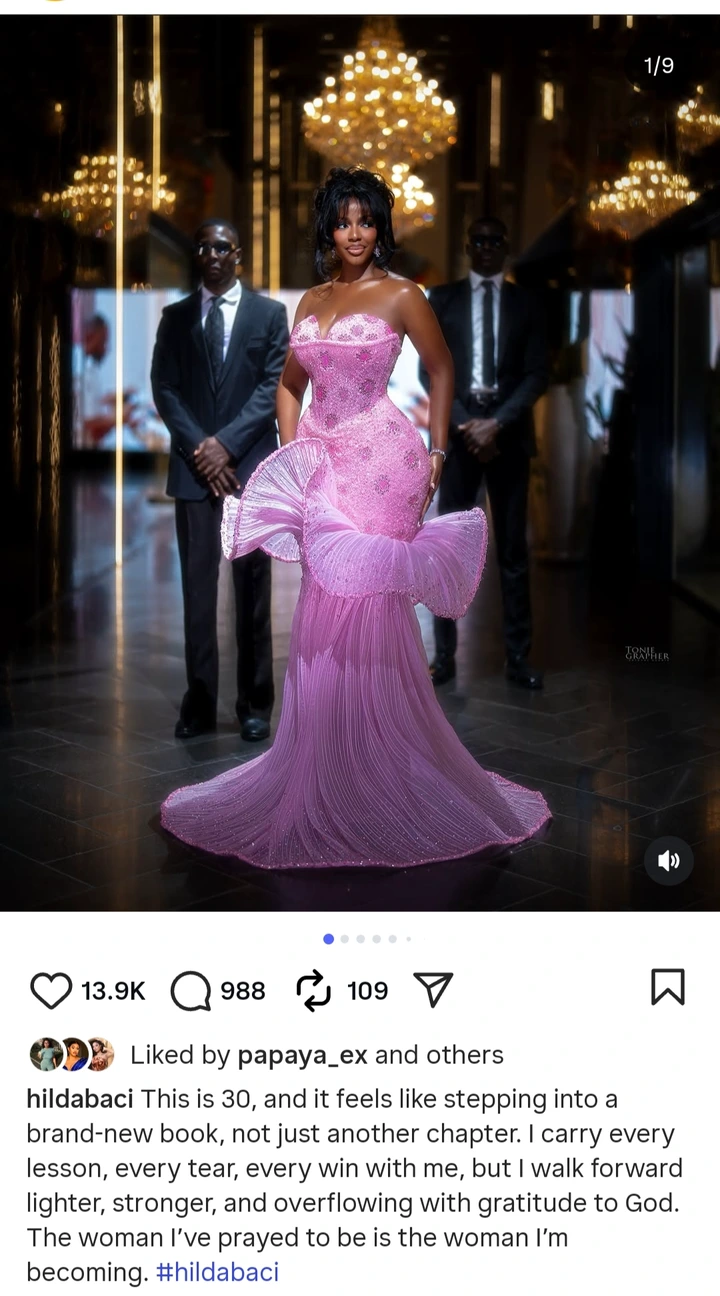Viewport: 720px width, 1296px height.
Task: Open the hildabaci username in caption
Action: click(x=80, y=1099)
